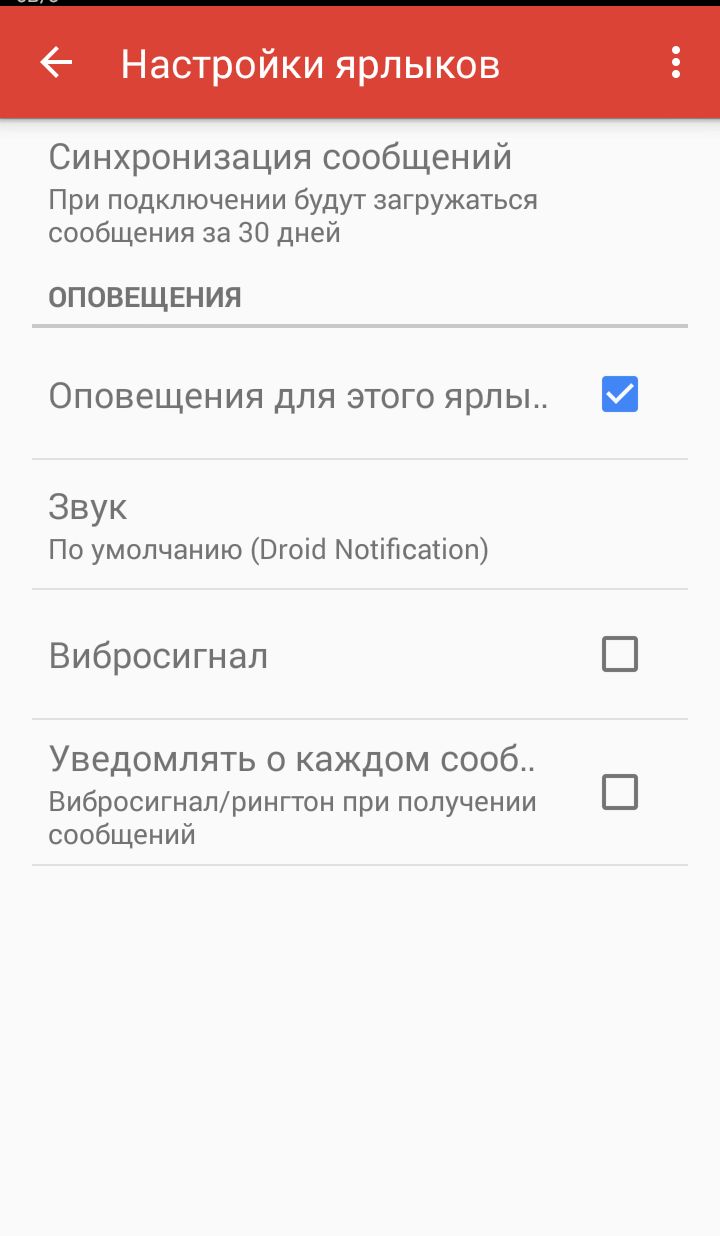Open the three-dot overflow menu

676,63
